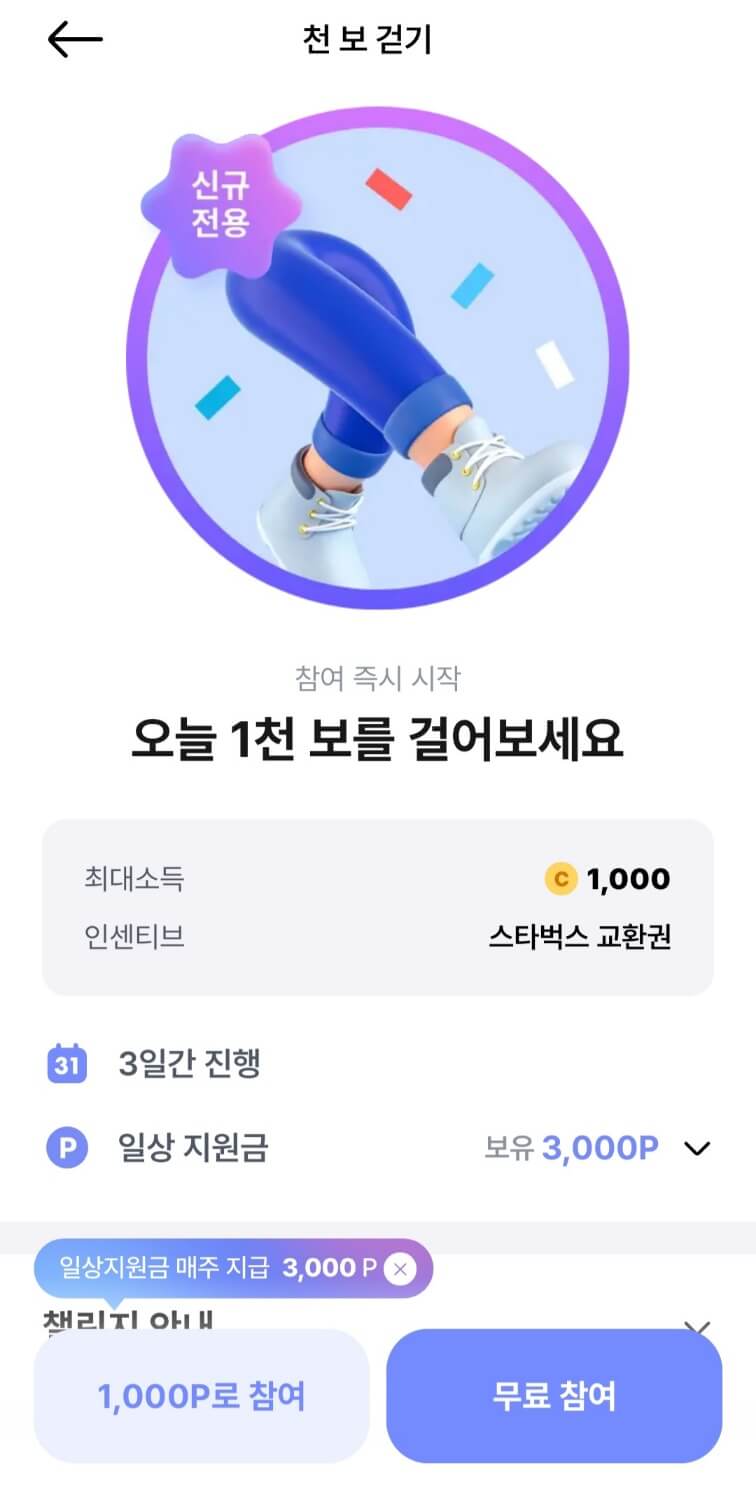Image resolution: width=756 pixels, height=1492 pixels.
Task: Click the yellow coin icon next to 1,000
Action: pos(561,879)
